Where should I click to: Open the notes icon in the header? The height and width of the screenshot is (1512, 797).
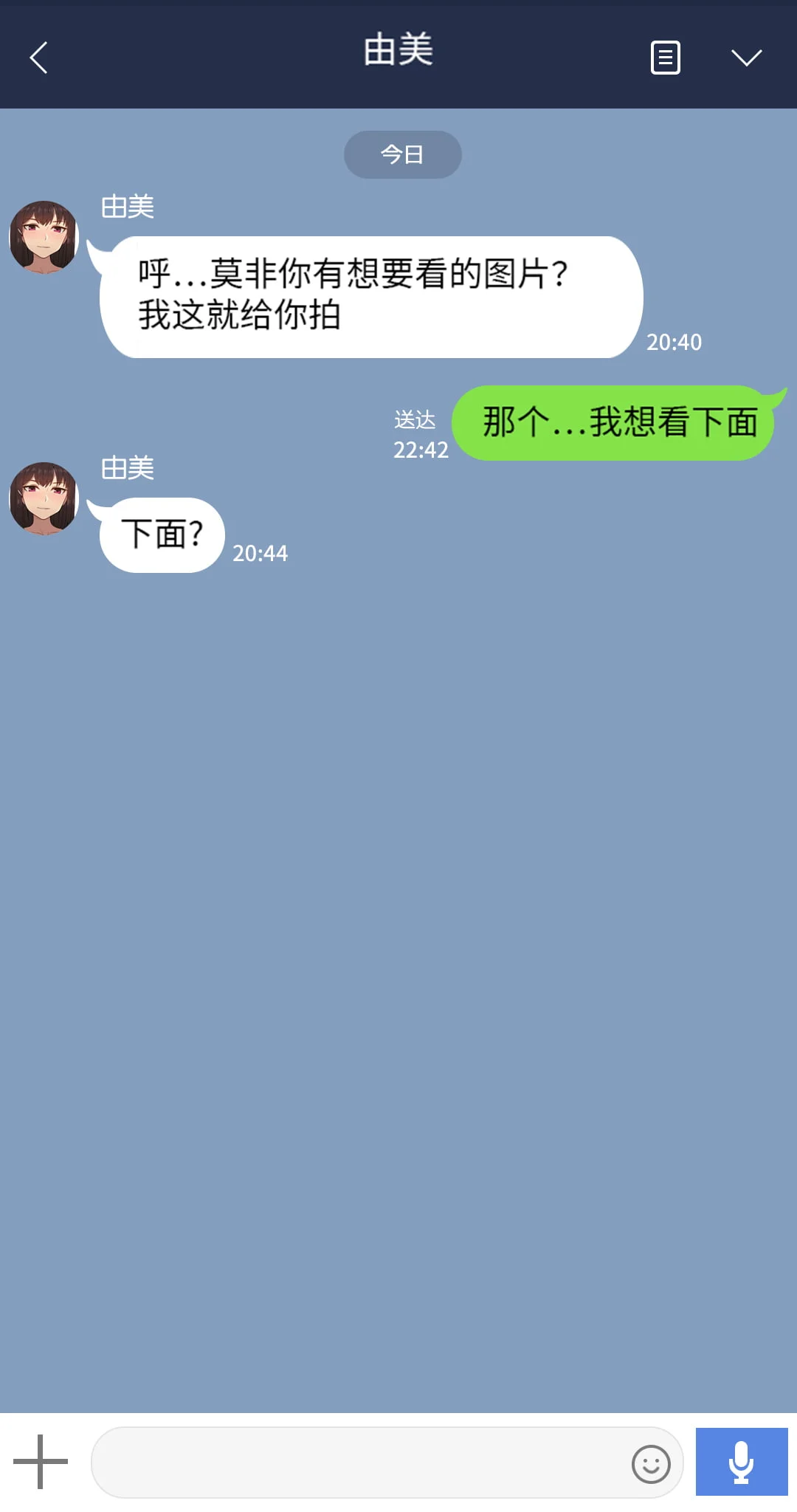click(665, 58)
